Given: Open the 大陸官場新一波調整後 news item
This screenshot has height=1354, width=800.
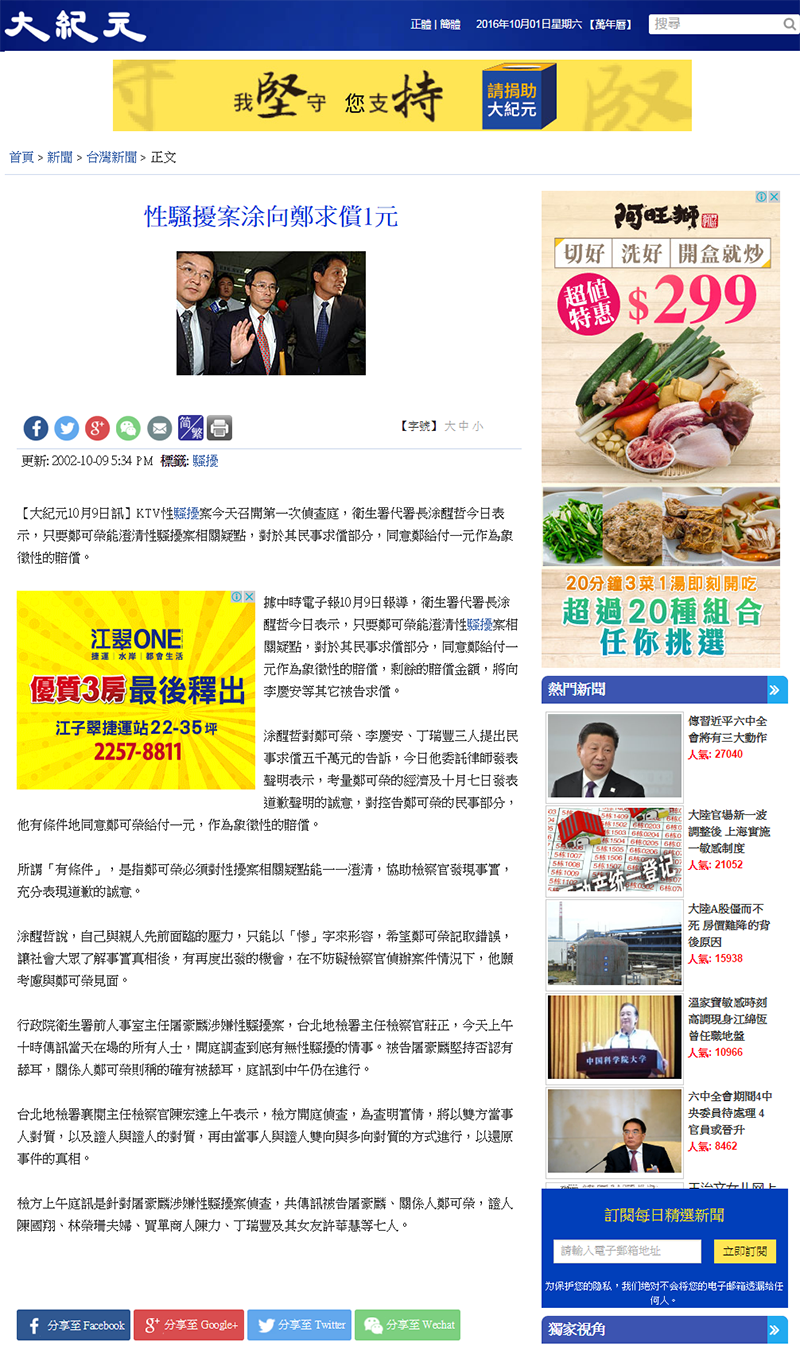Looking at the screenshot, I should [728, 831].
